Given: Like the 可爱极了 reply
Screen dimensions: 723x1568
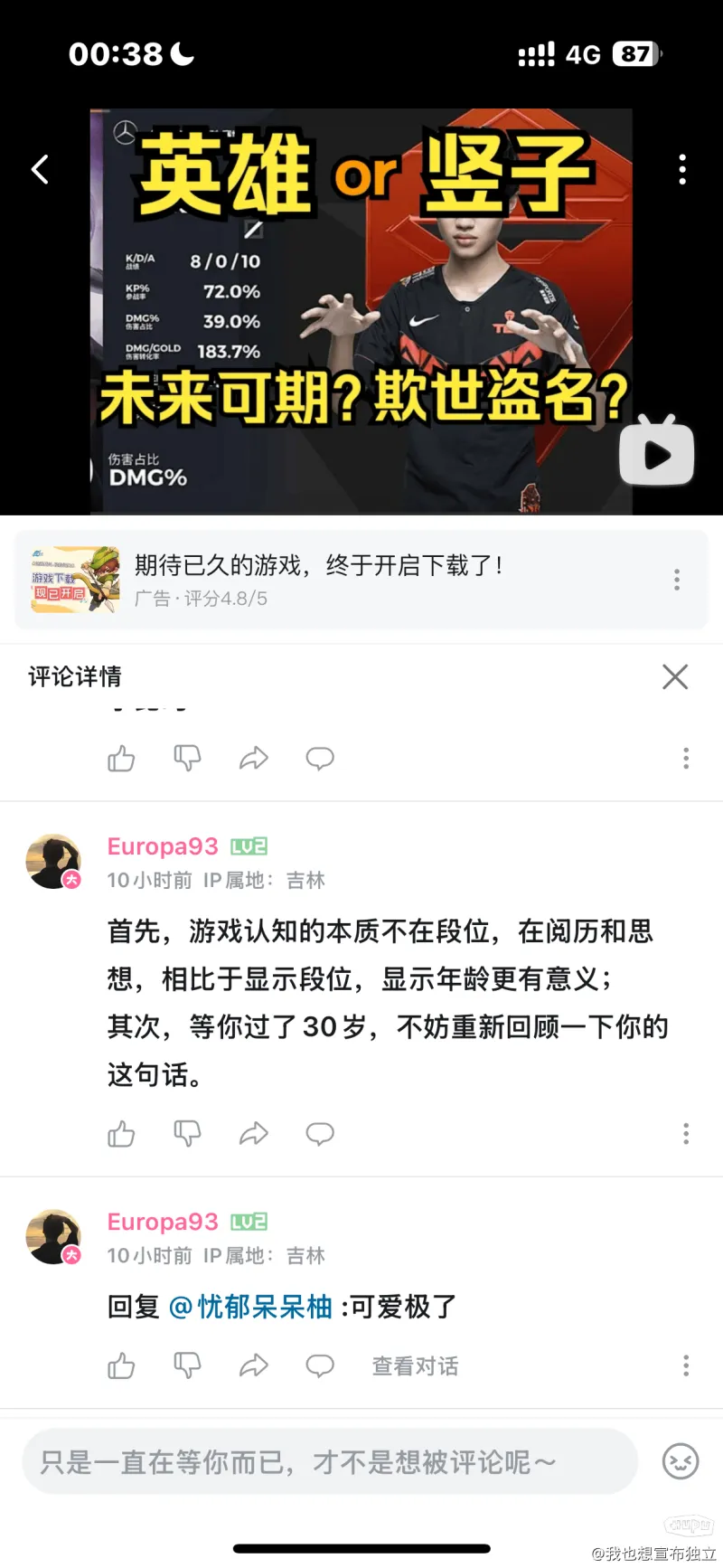Looking at the screenshot, I should 121,1365.
